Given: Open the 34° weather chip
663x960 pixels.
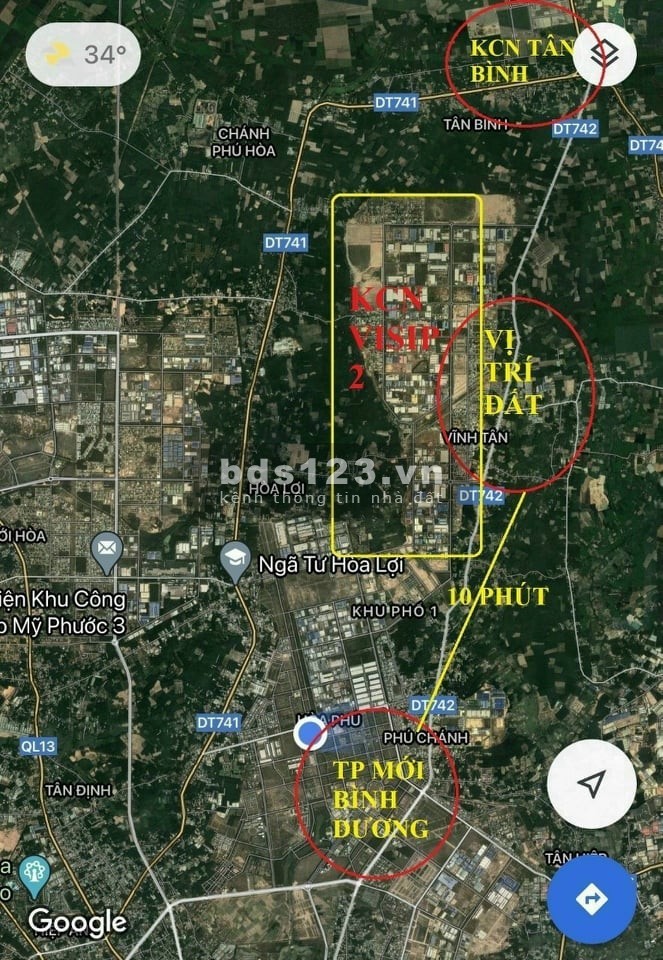Looking at the screenshot, I should pos(83,54).
